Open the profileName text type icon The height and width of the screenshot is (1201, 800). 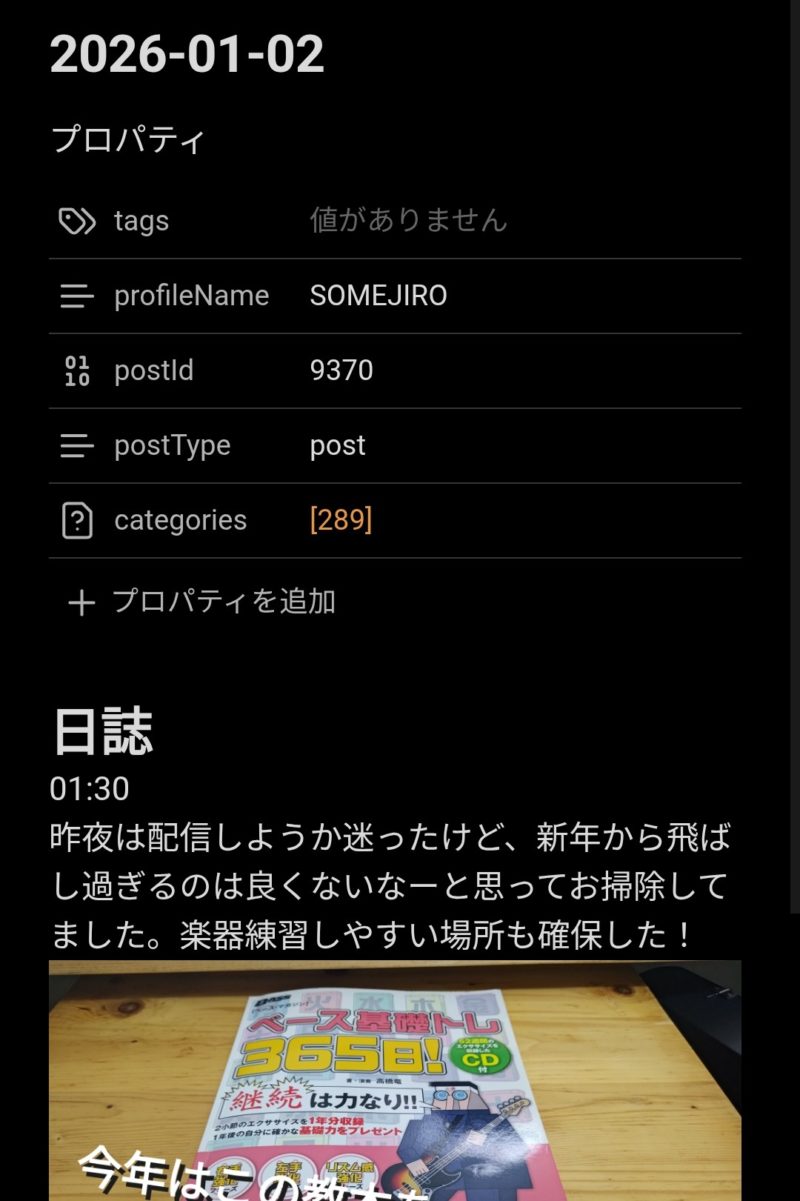click(x=77, y=296)
